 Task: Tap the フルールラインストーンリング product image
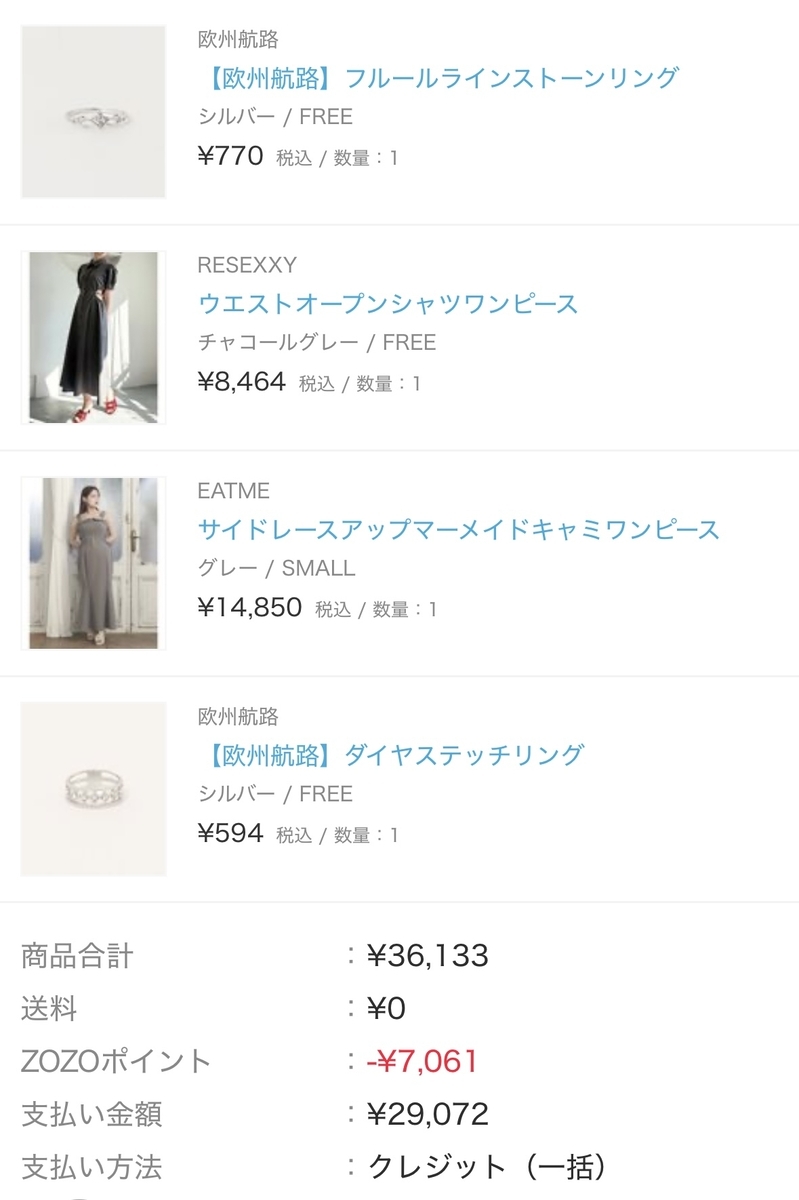click(x=94, y=112)
